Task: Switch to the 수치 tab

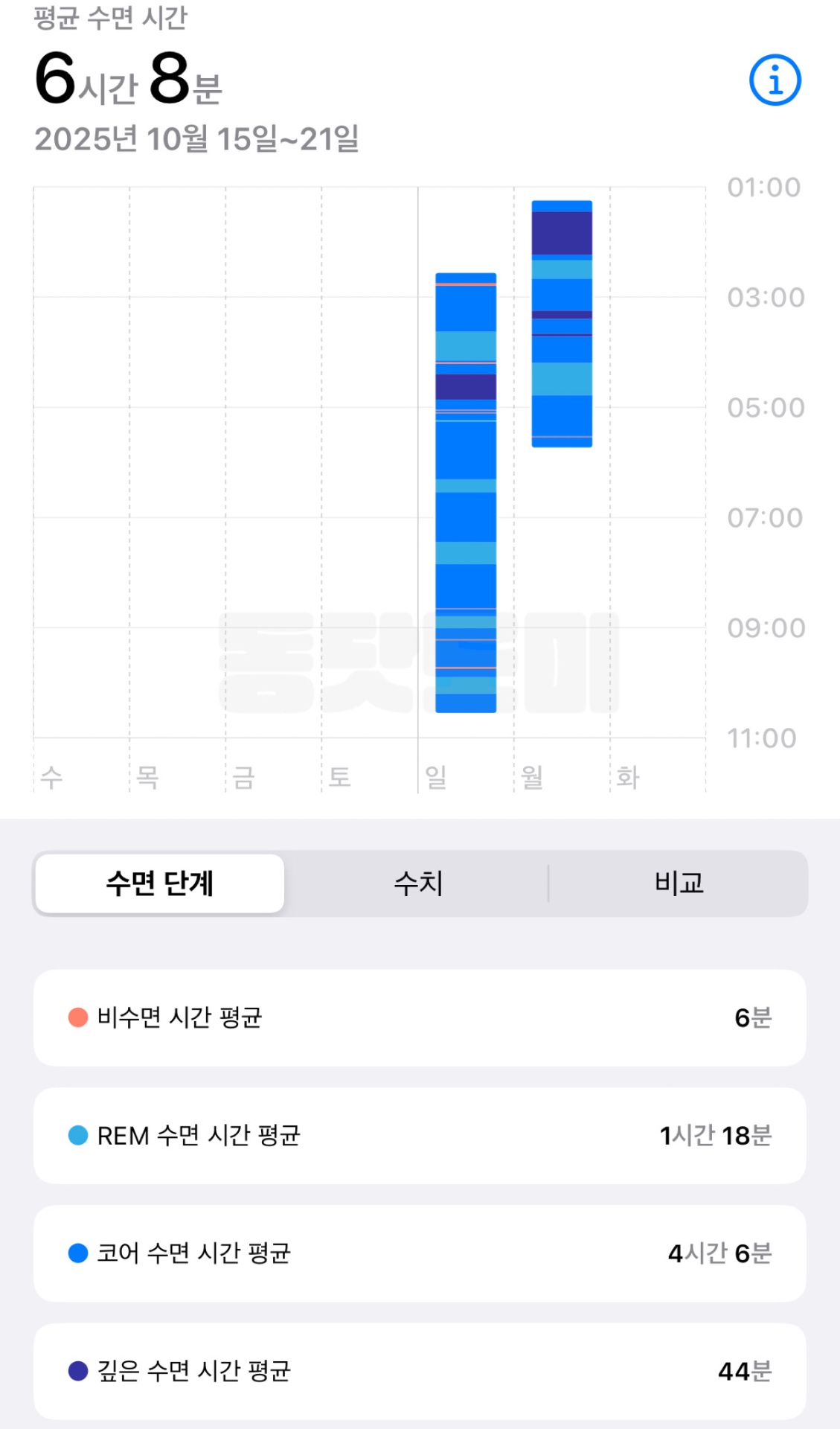Action: tap(418, 883)
